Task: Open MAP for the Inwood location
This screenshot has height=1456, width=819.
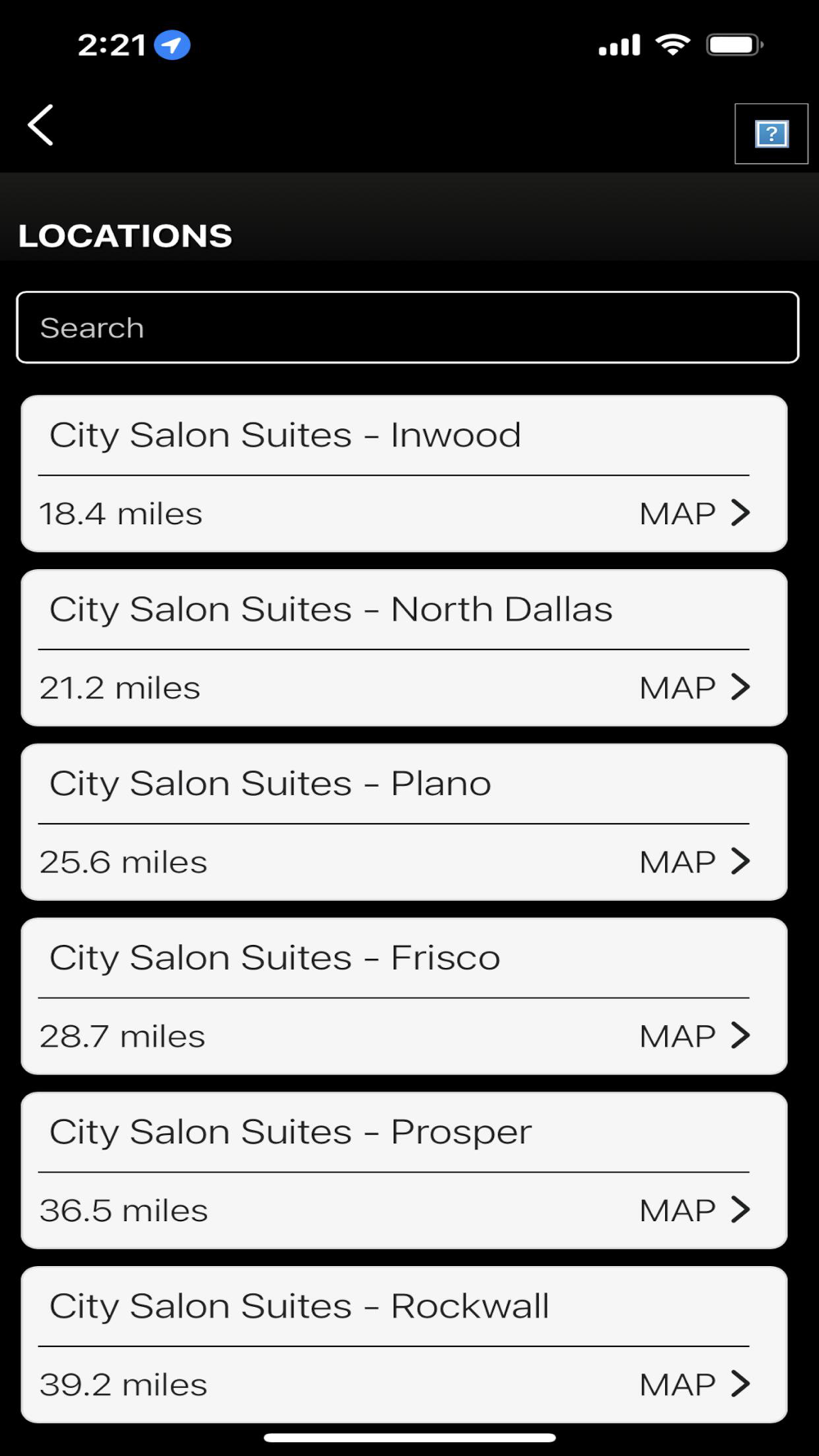Action: [x=694, y=513]
